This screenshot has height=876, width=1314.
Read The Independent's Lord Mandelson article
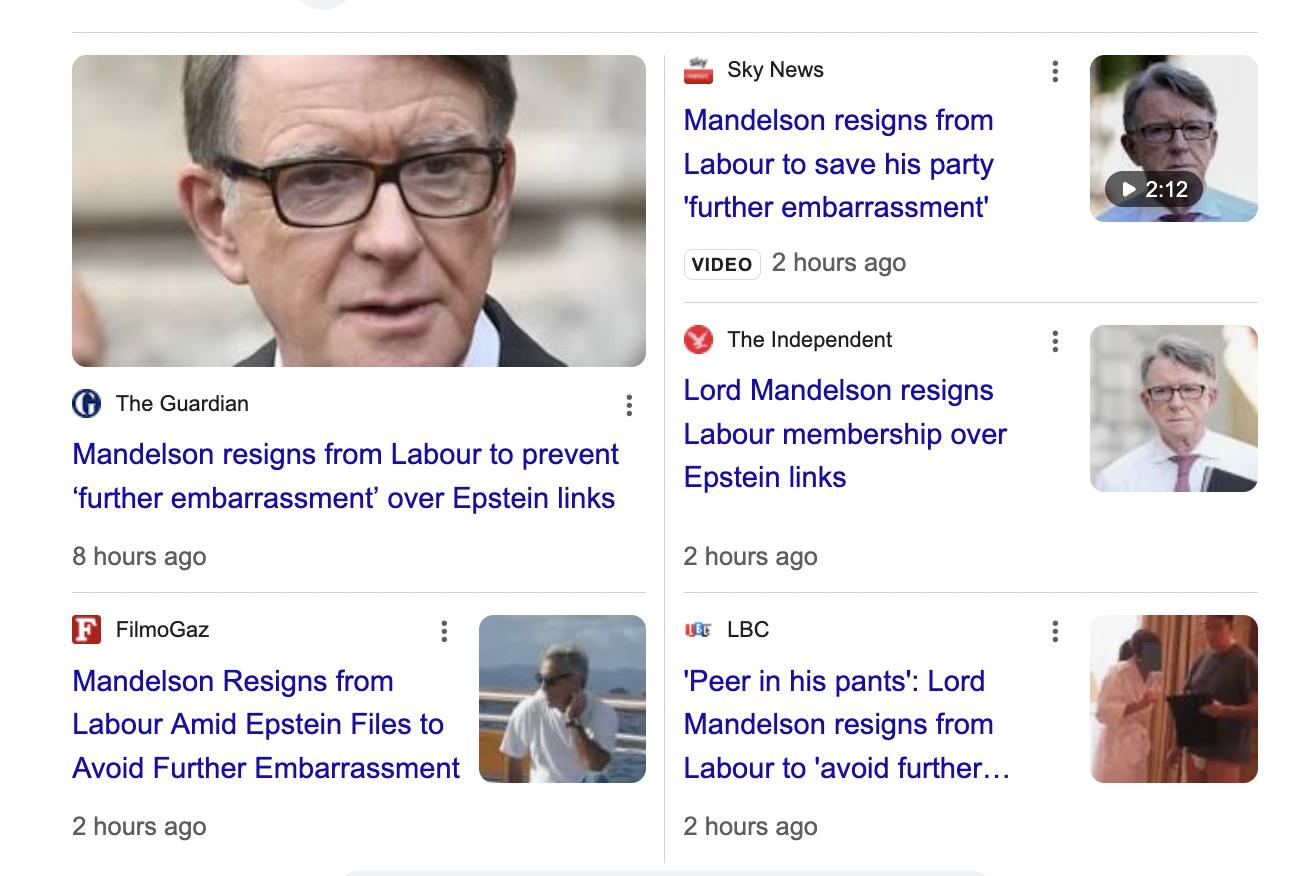[x=844, y=433]
